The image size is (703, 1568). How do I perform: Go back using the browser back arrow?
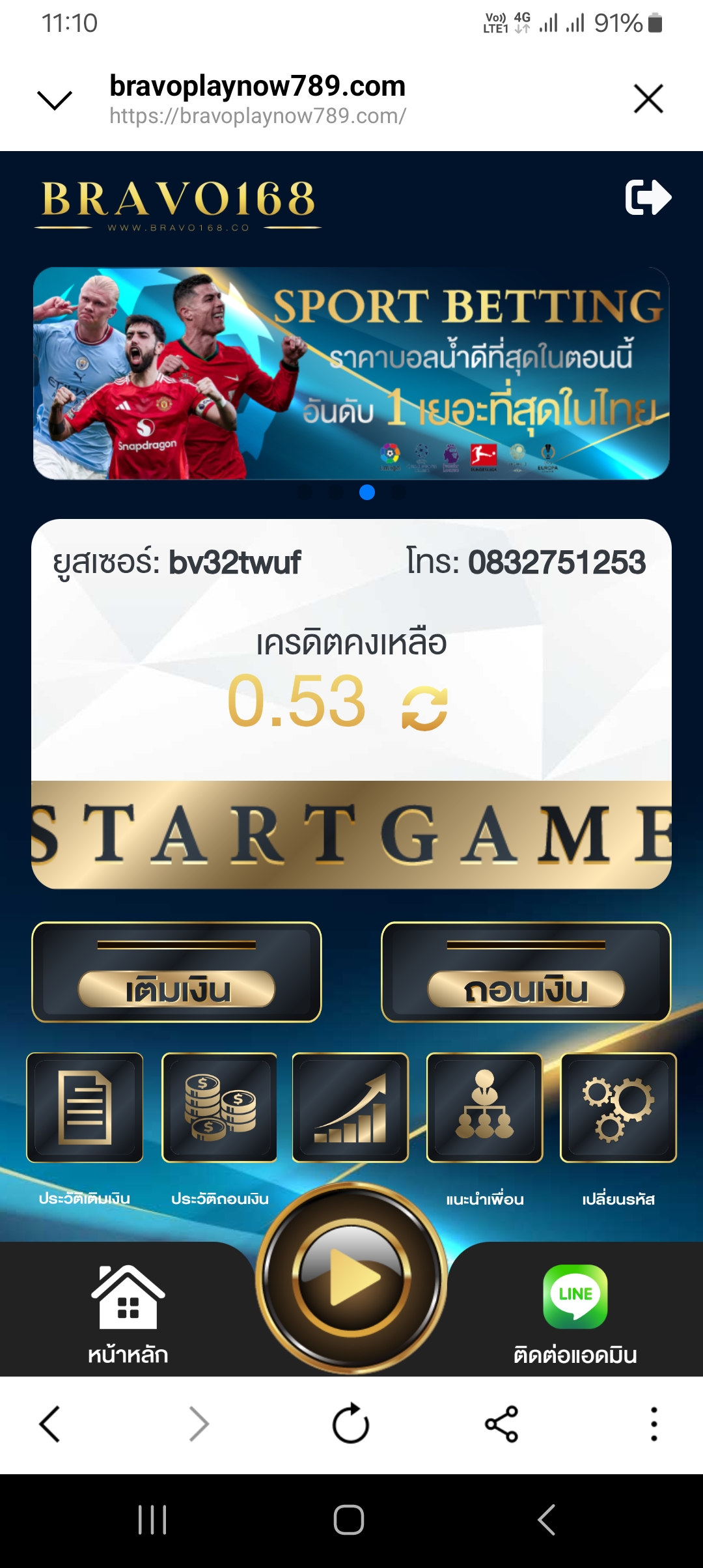pos(50,1423)
